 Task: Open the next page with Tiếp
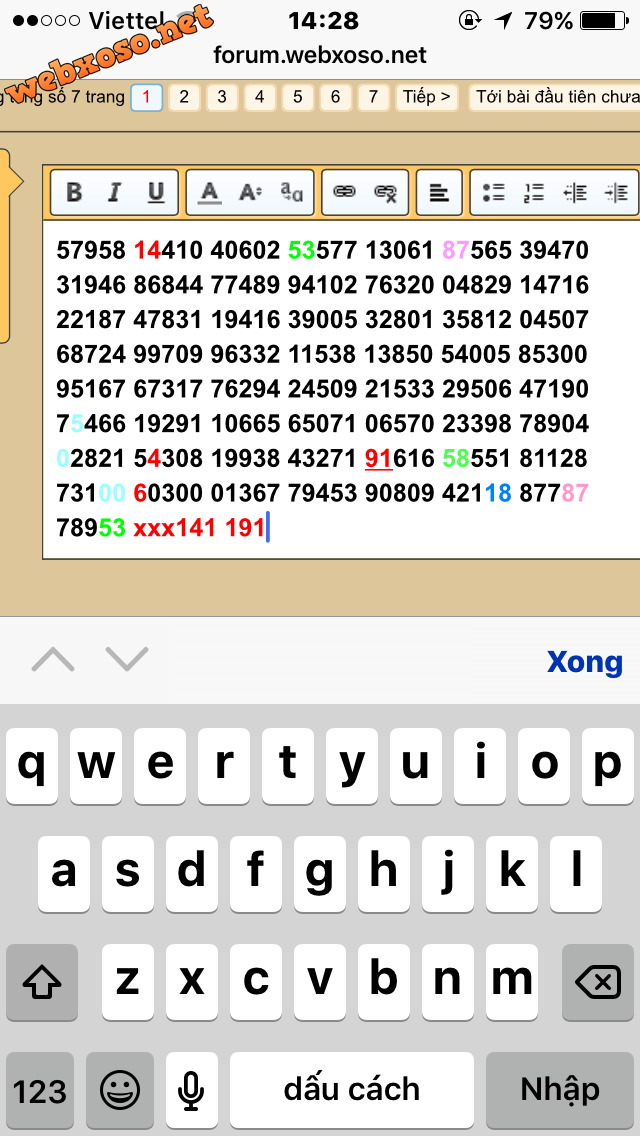427,97
